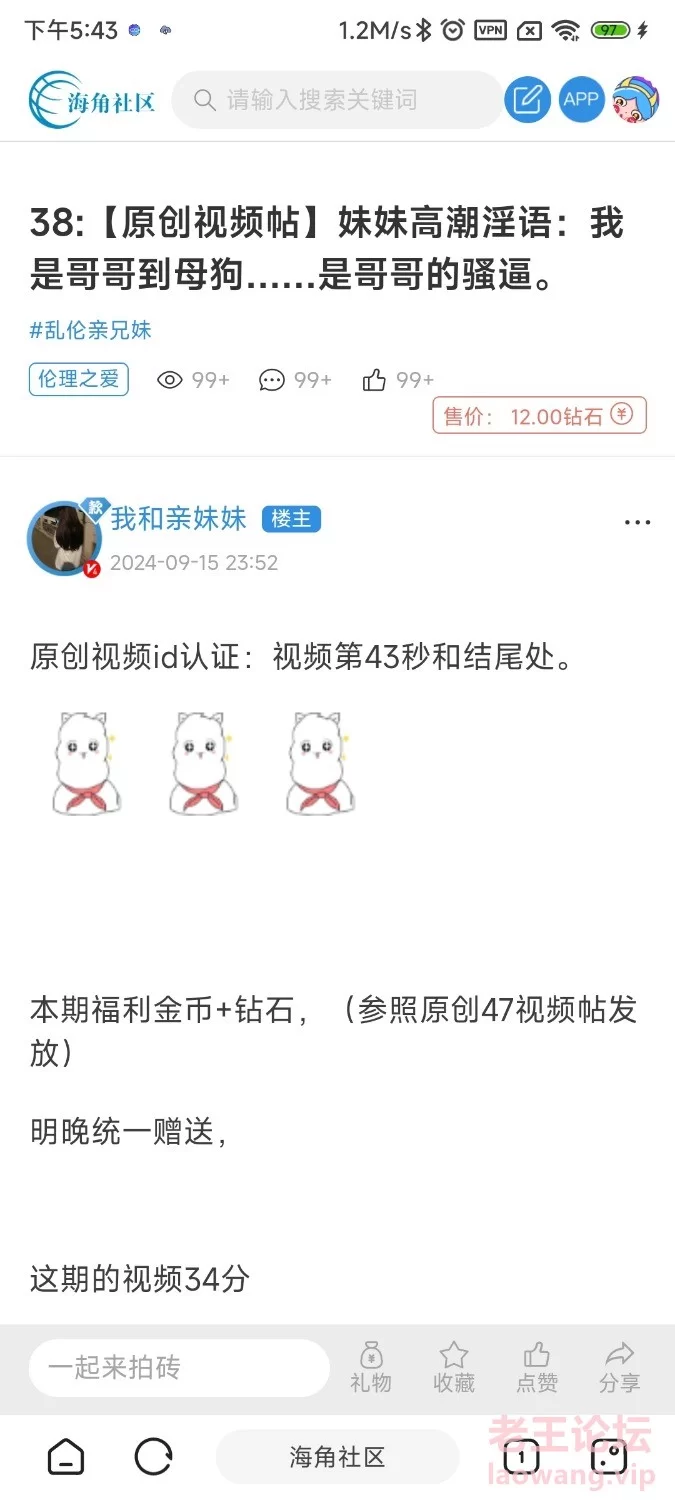Open the compose post pencil icon
The height and width of the screenshot is (1500, 675).
pos(528,100)
